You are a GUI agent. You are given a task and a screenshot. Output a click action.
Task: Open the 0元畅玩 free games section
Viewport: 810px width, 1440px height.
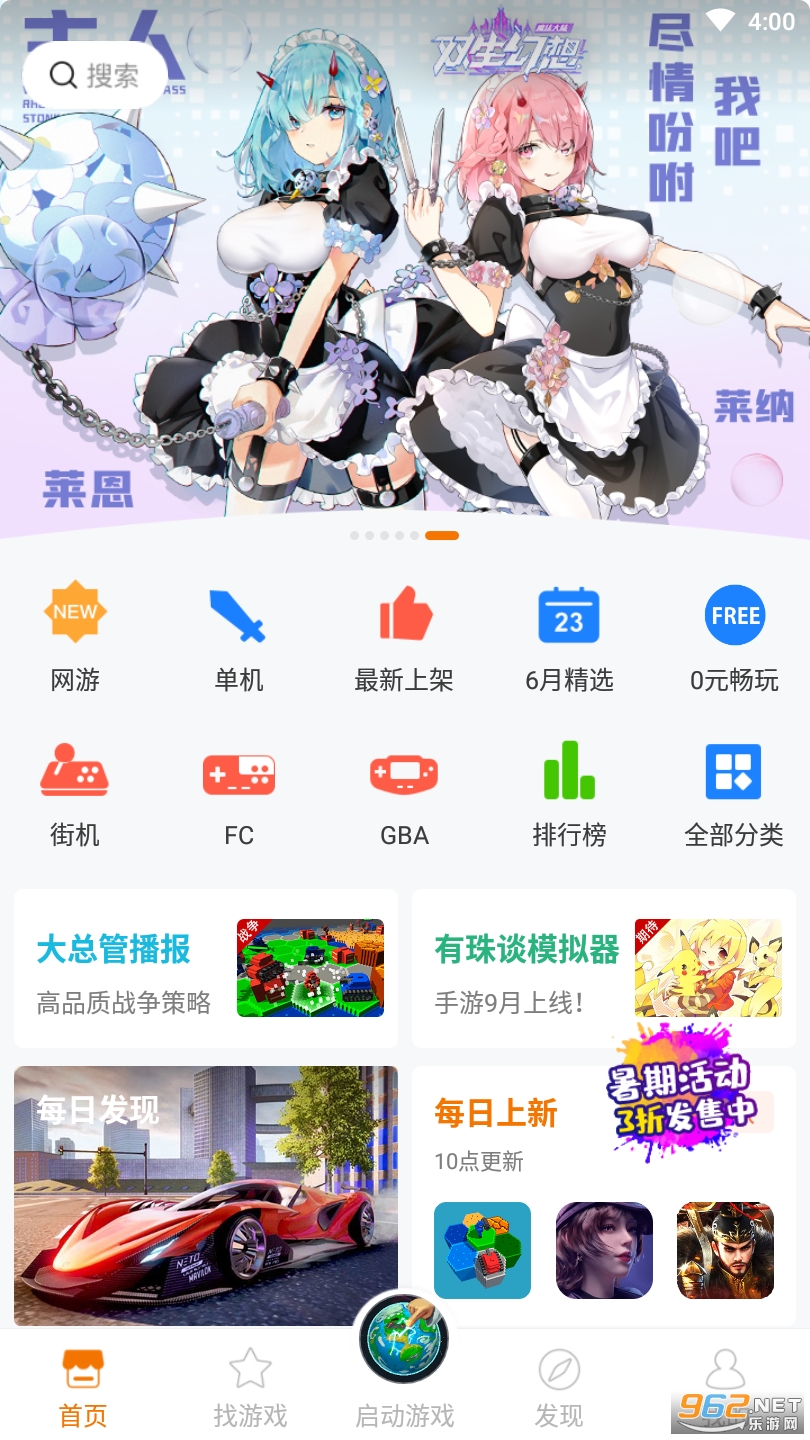click(734, 640)
